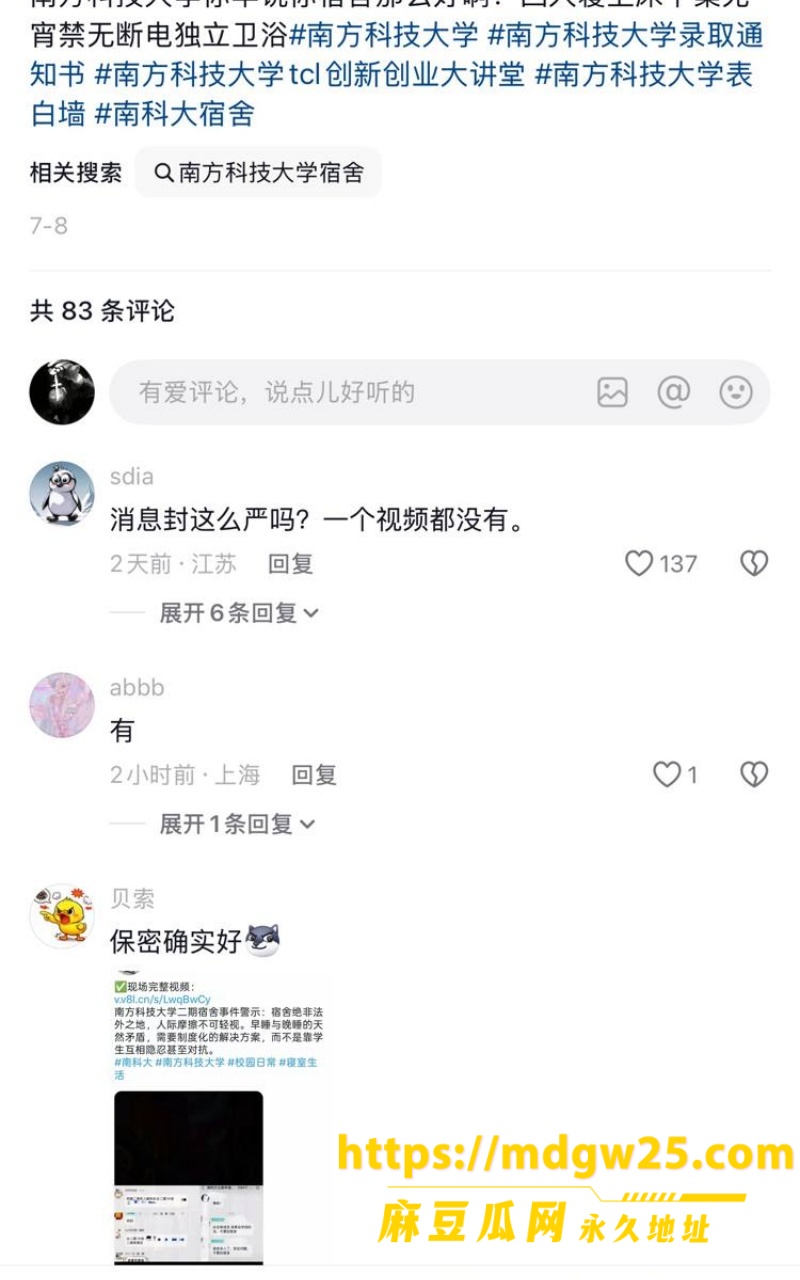Expand 1 reply under abbb's comment

(237, 824)
